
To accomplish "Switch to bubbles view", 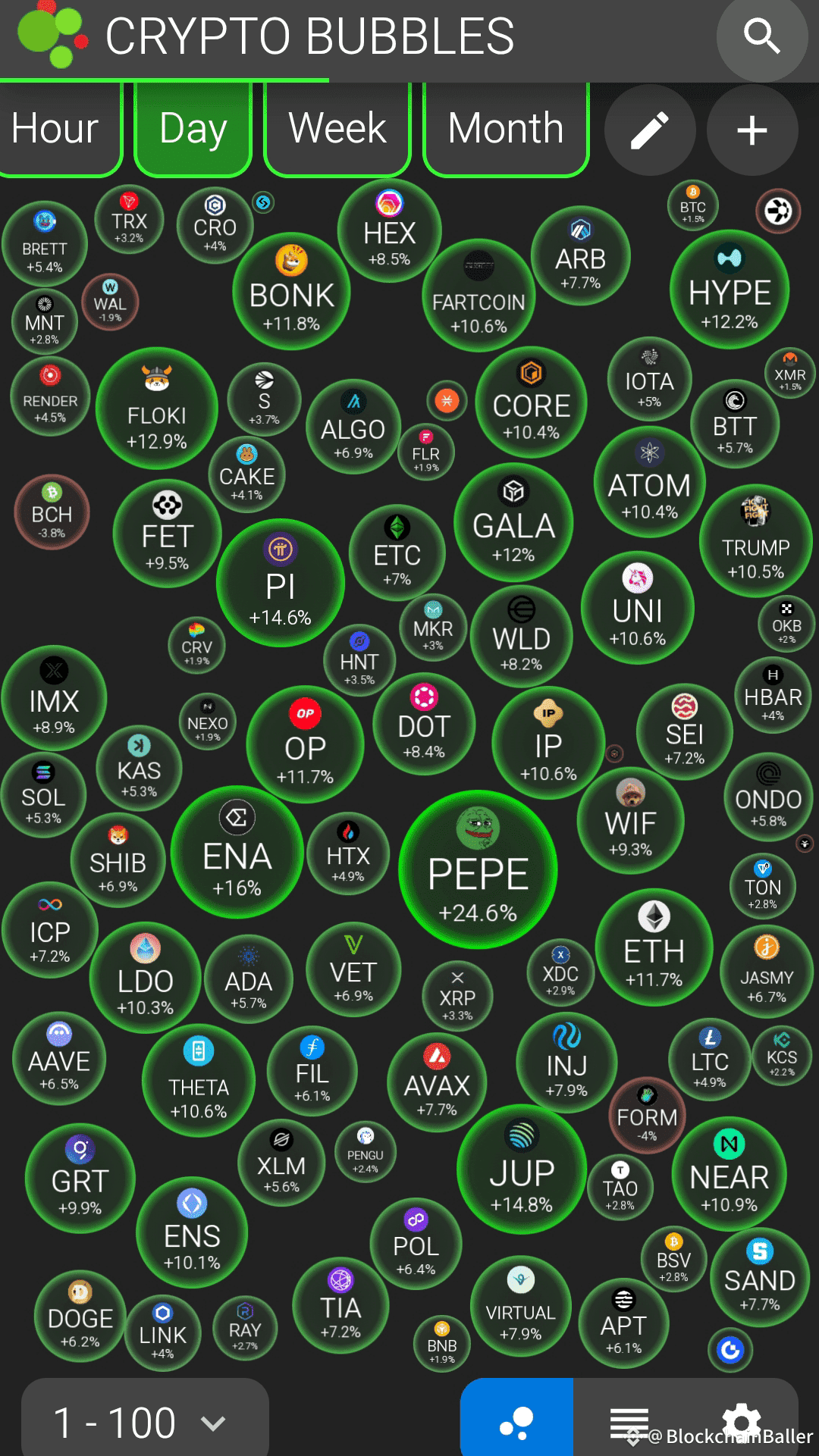I will [516, 1421].
